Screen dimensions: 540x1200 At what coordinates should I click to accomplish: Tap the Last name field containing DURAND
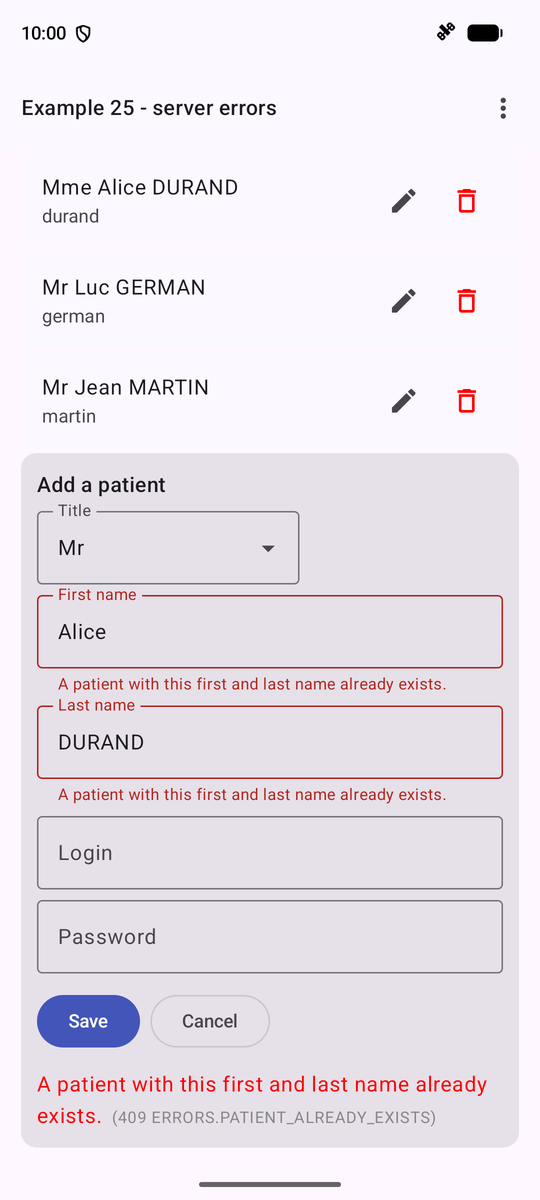coord(270,742)
